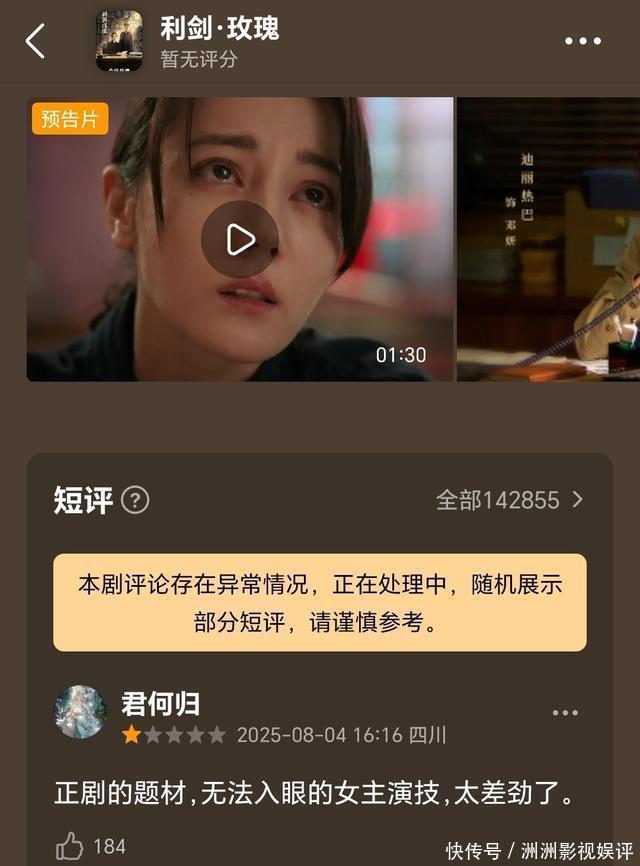
Task: Open the second still image thumbnail
Action: (x=548, y=239)
